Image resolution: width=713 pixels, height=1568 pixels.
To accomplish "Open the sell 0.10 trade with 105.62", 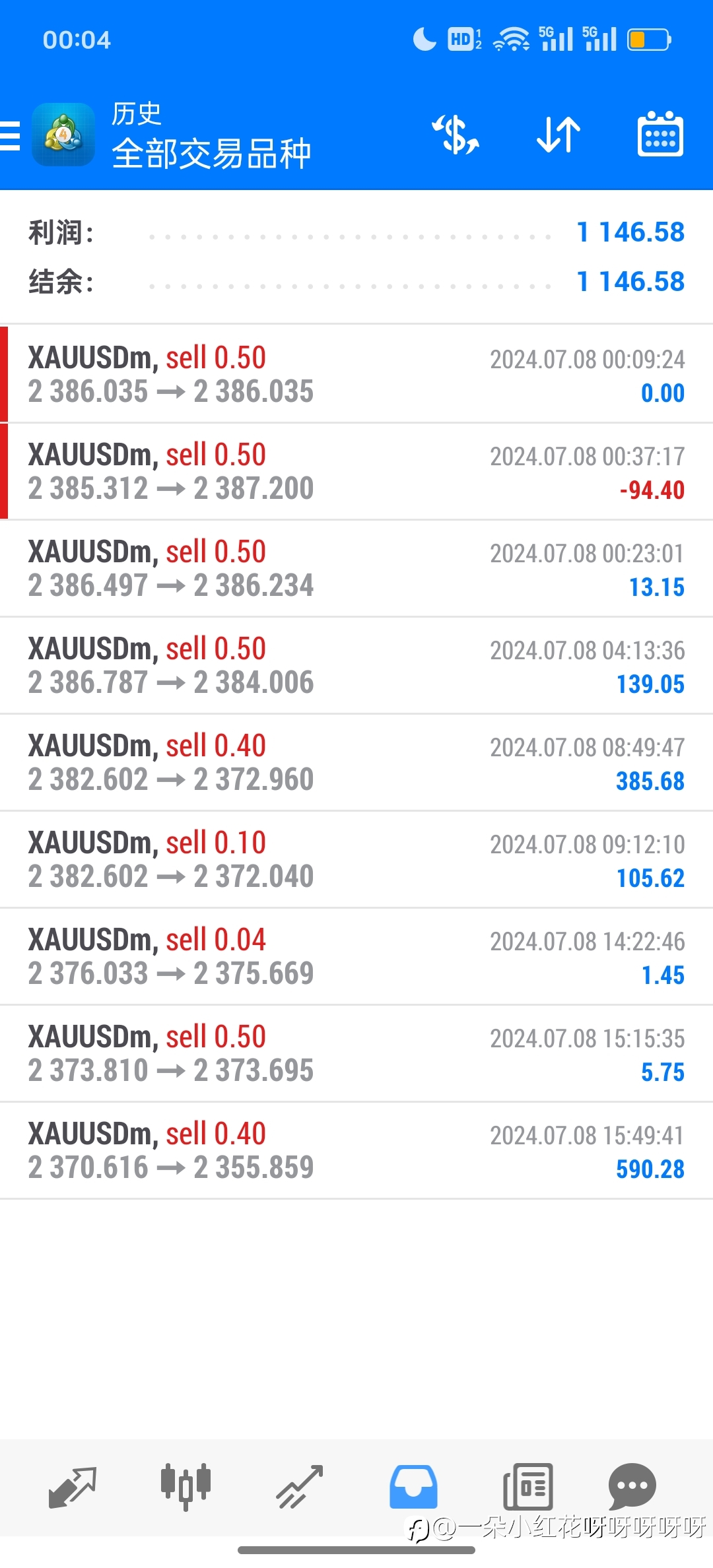I will tap(356, 860).
